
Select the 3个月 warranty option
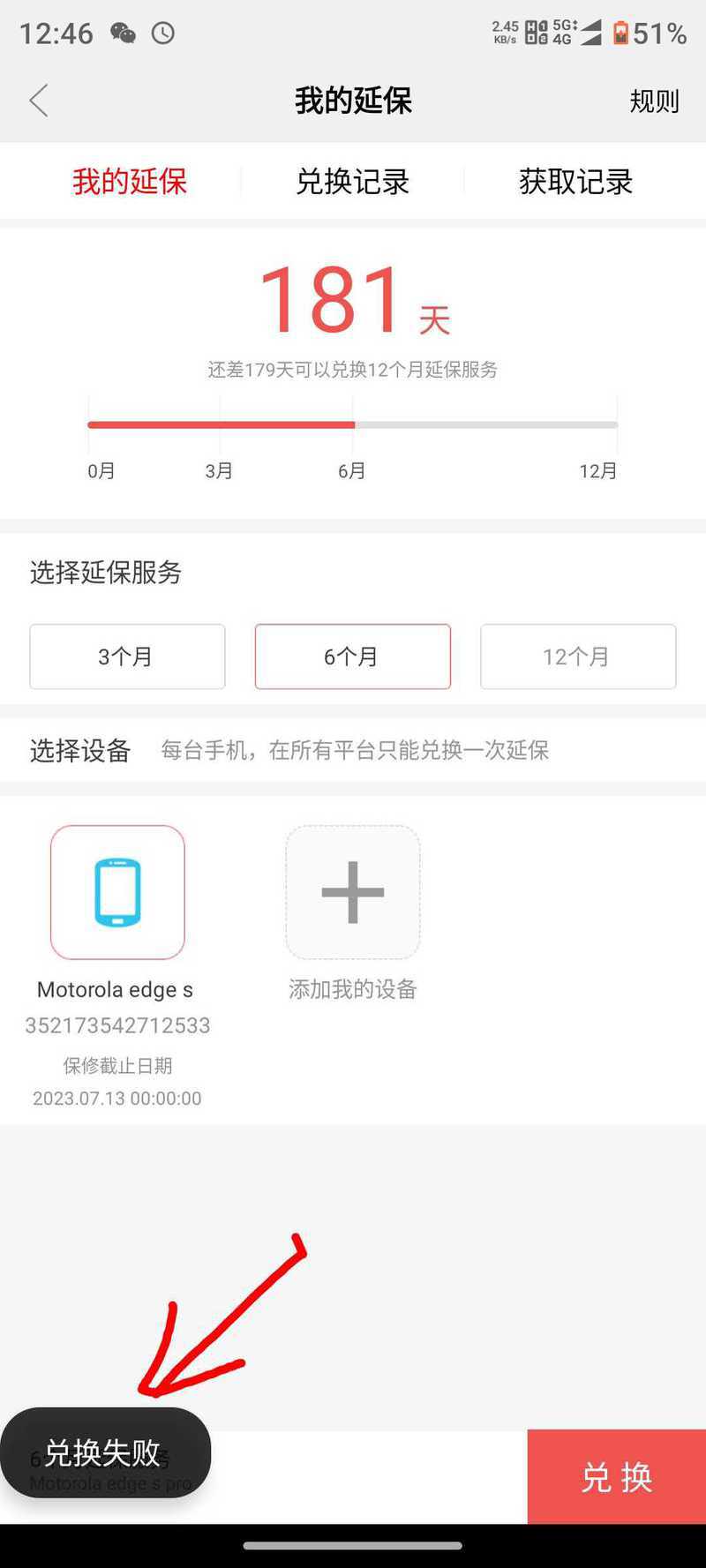click(127, 656)
